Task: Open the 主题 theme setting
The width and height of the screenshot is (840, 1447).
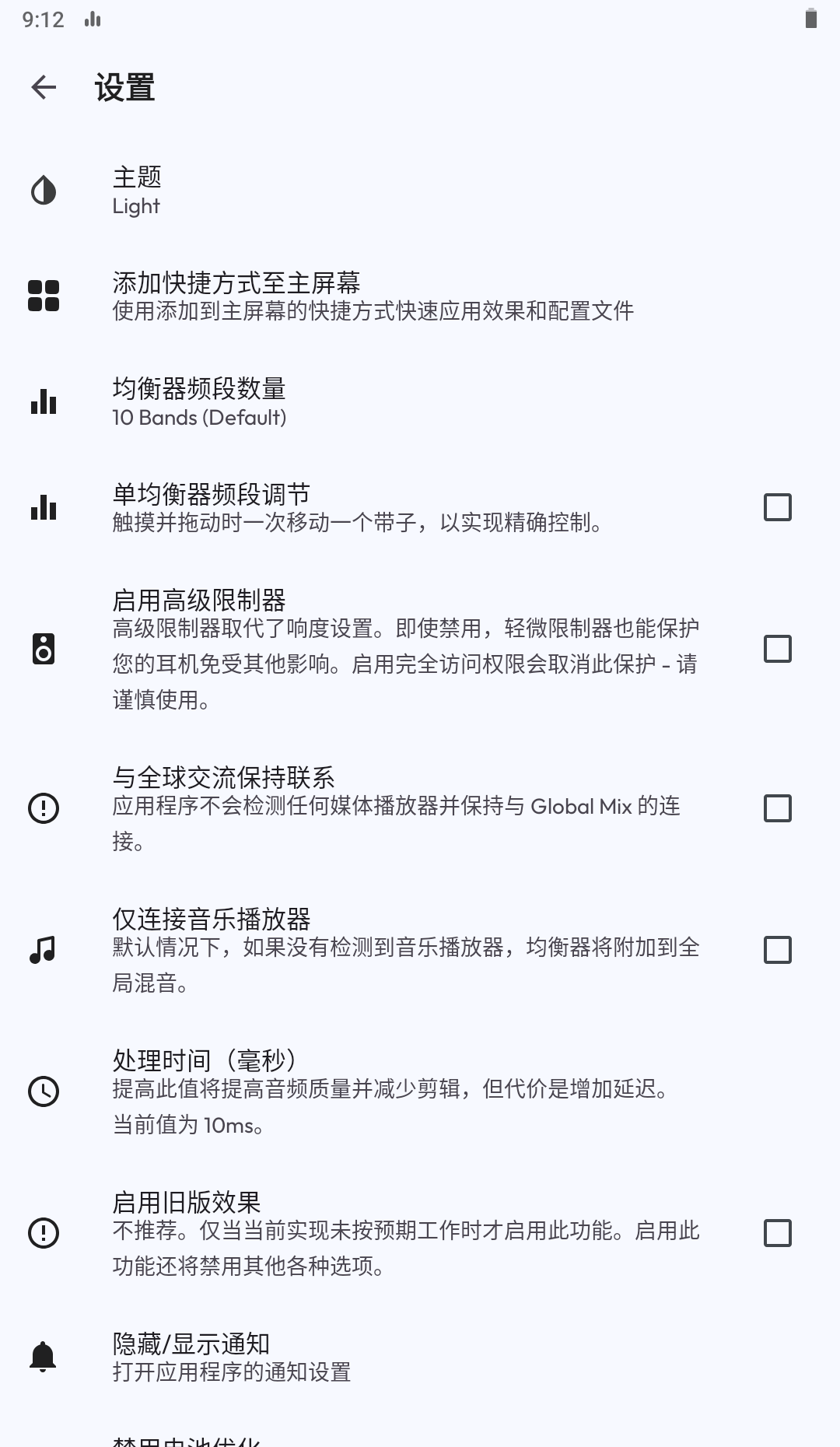Action: click(x=137, y=191)
